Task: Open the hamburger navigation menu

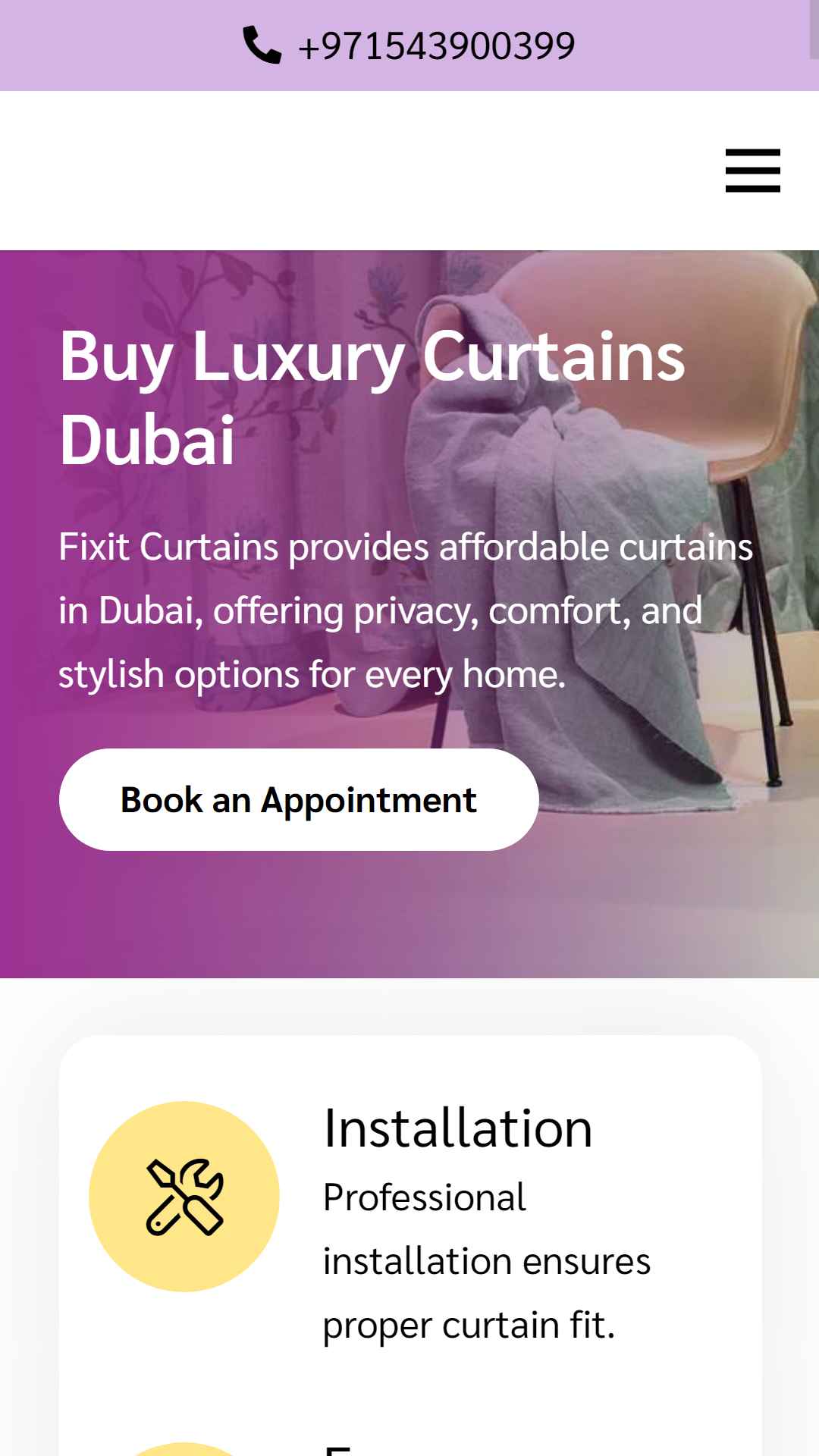Action: point(752,171)
